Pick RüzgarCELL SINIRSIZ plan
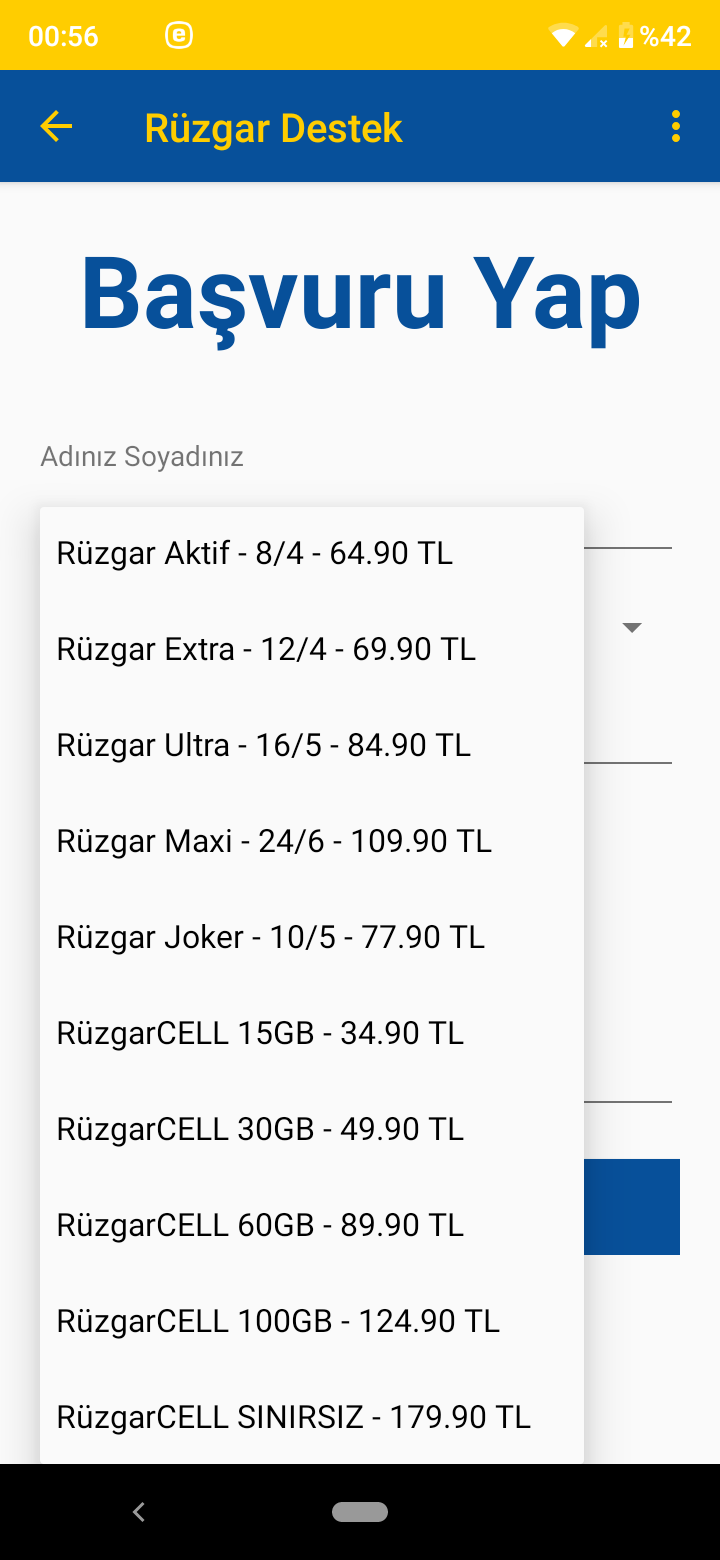Viewport: 720px width, 1560px height. point(312,1417)
